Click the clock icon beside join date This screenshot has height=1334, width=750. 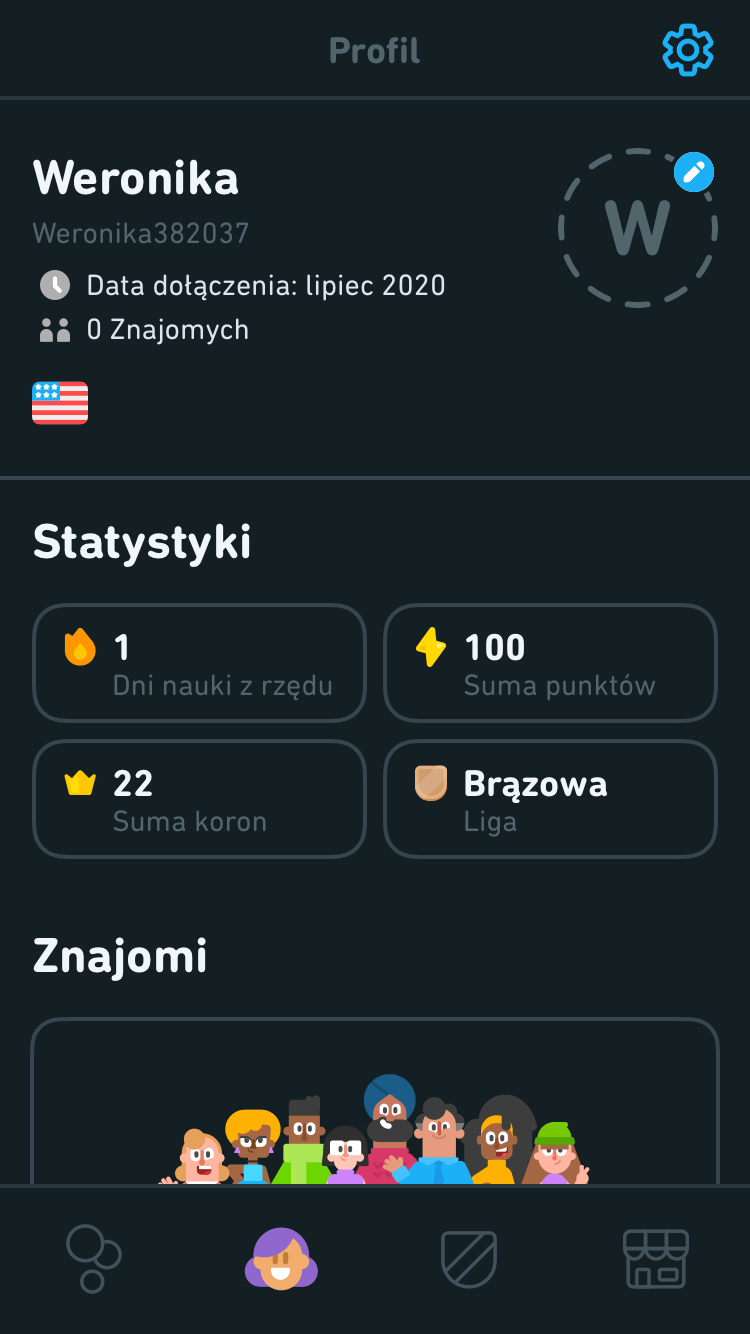[55, 285]
